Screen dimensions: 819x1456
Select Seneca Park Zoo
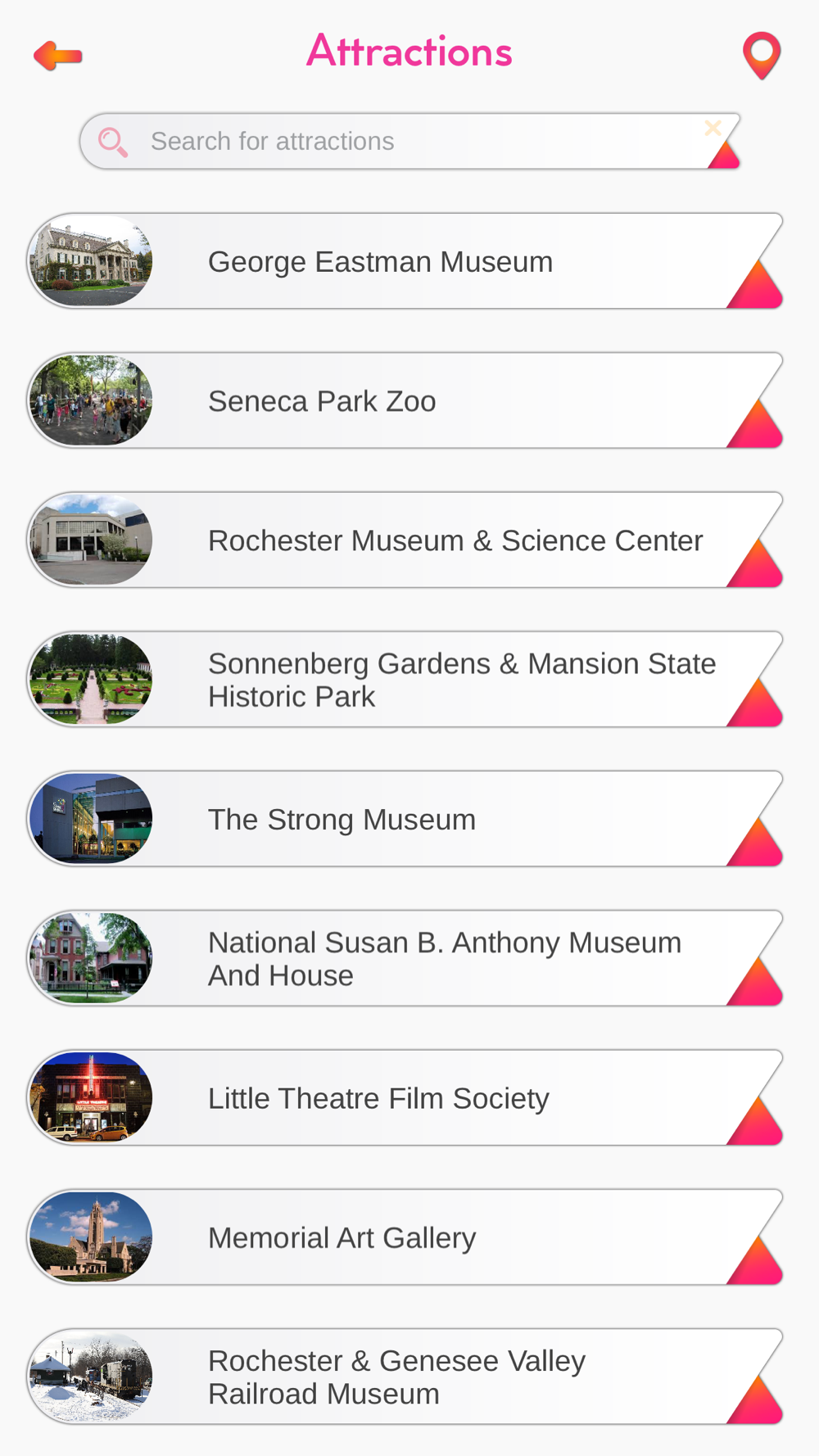pyautogui.click(x=405, y=401)
